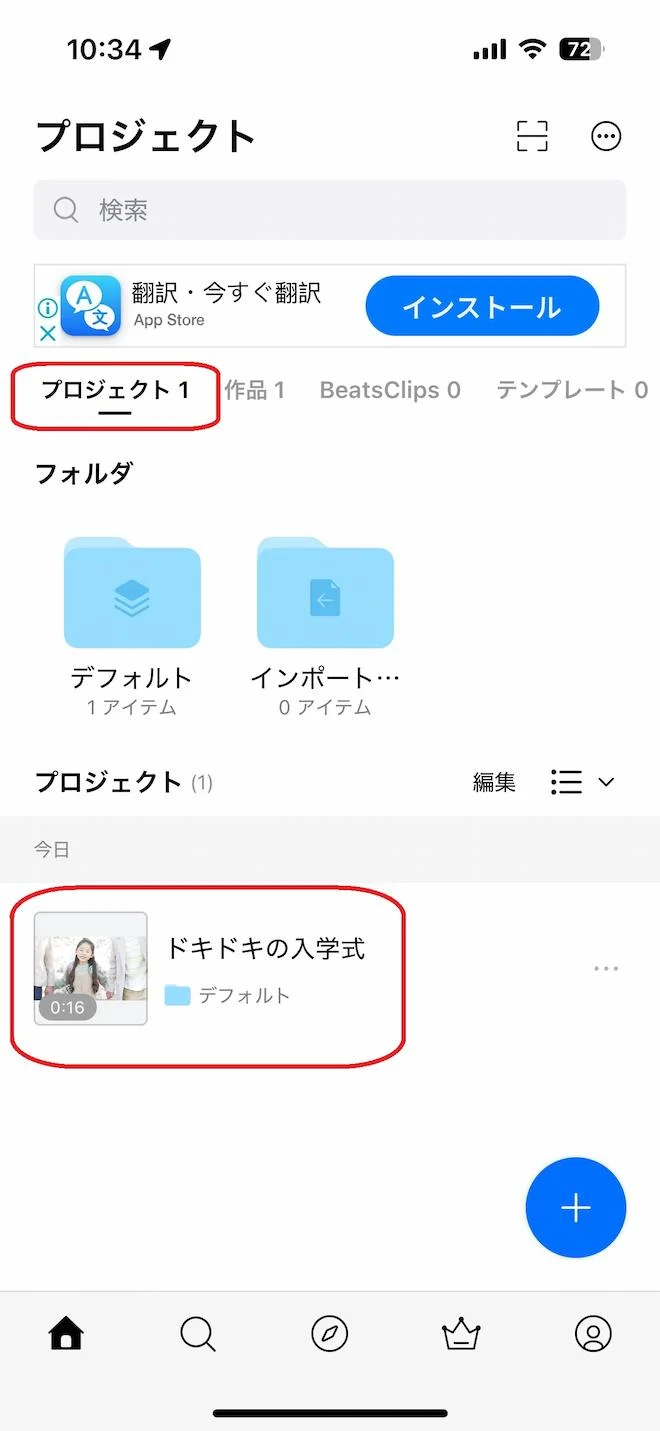Screen dimensions: 660x1431
Task: Switch to the BeatsClips 0 tab
Action: point(390,390)
